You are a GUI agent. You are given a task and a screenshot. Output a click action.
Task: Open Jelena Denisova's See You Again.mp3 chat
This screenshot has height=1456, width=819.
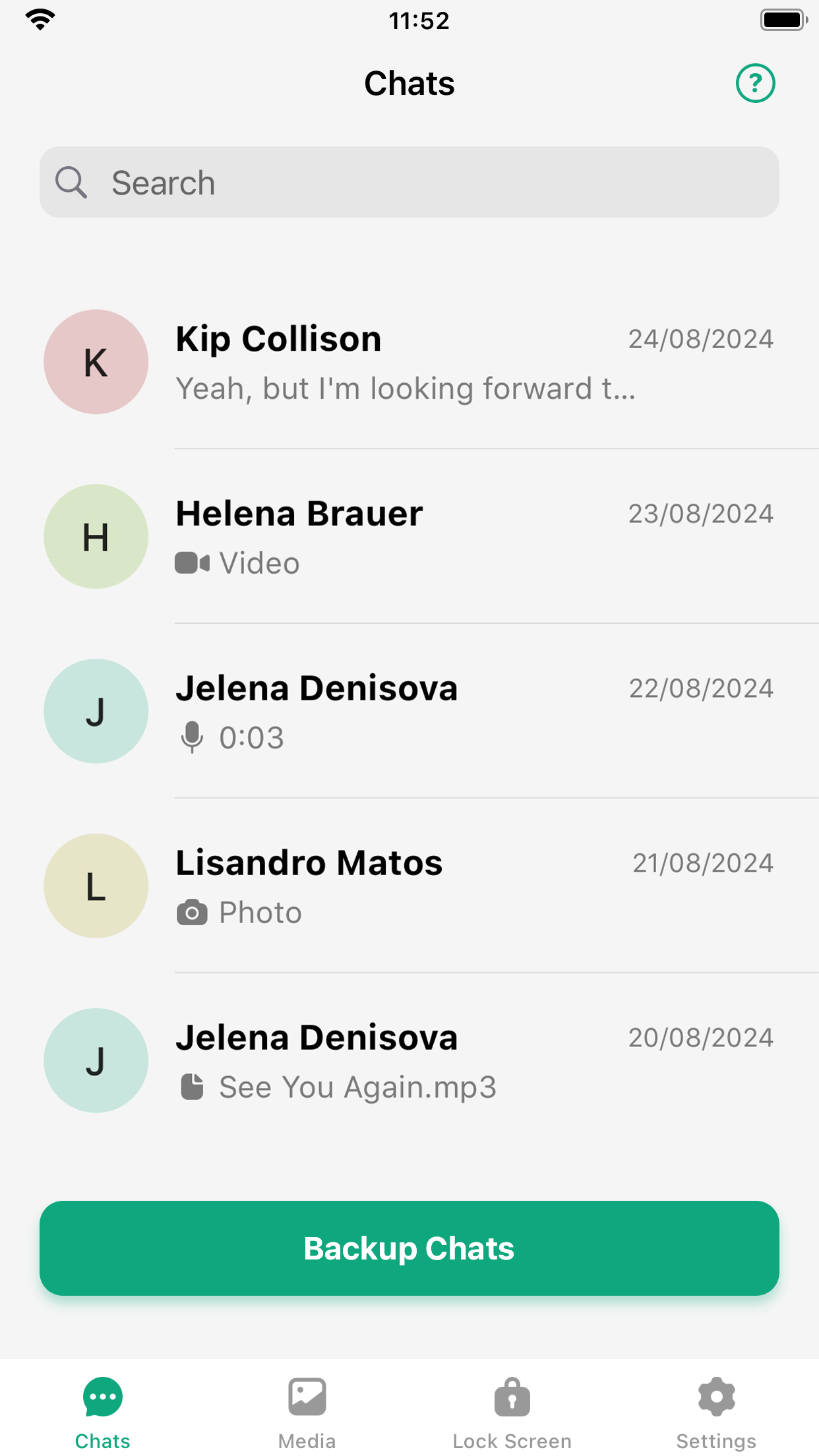tap(409, 1061)
